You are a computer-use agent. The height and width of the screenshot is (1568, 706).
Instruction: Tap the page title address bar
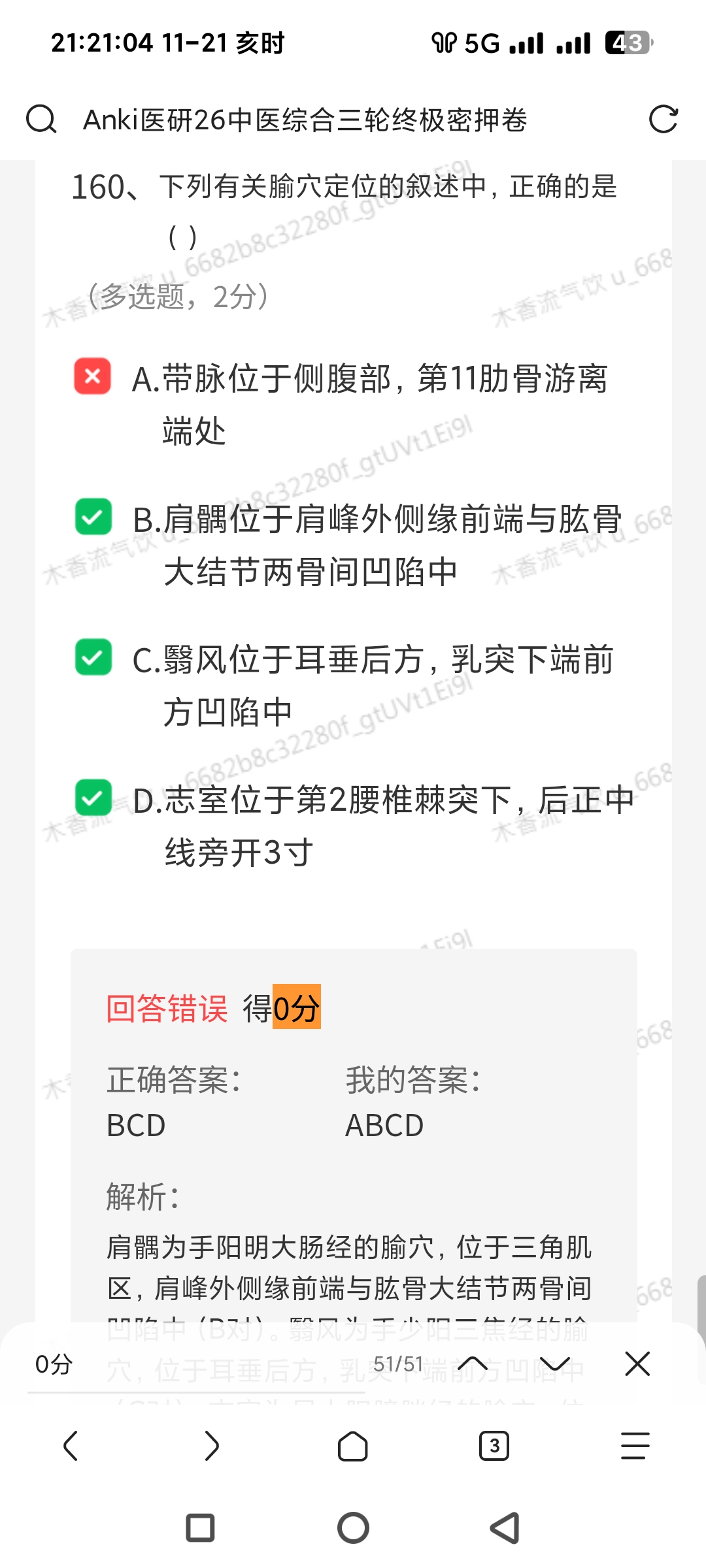[x=305, y=120]
